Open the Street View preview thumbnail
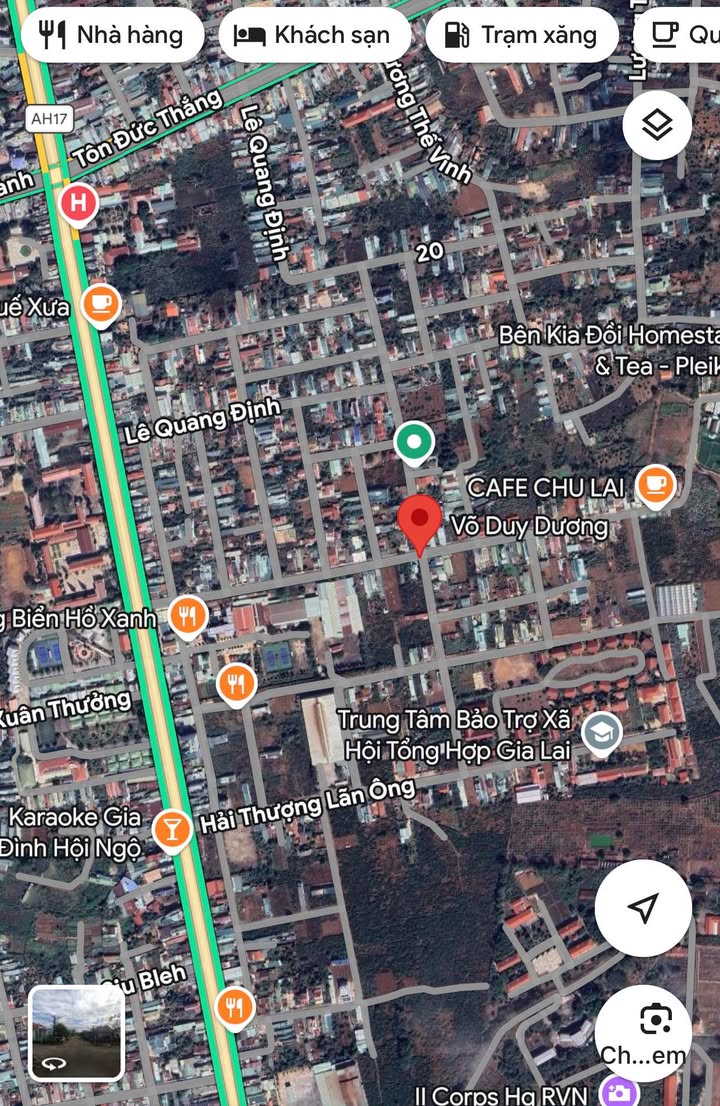This screenshot has height=1106, width=720. point(77,1033)
